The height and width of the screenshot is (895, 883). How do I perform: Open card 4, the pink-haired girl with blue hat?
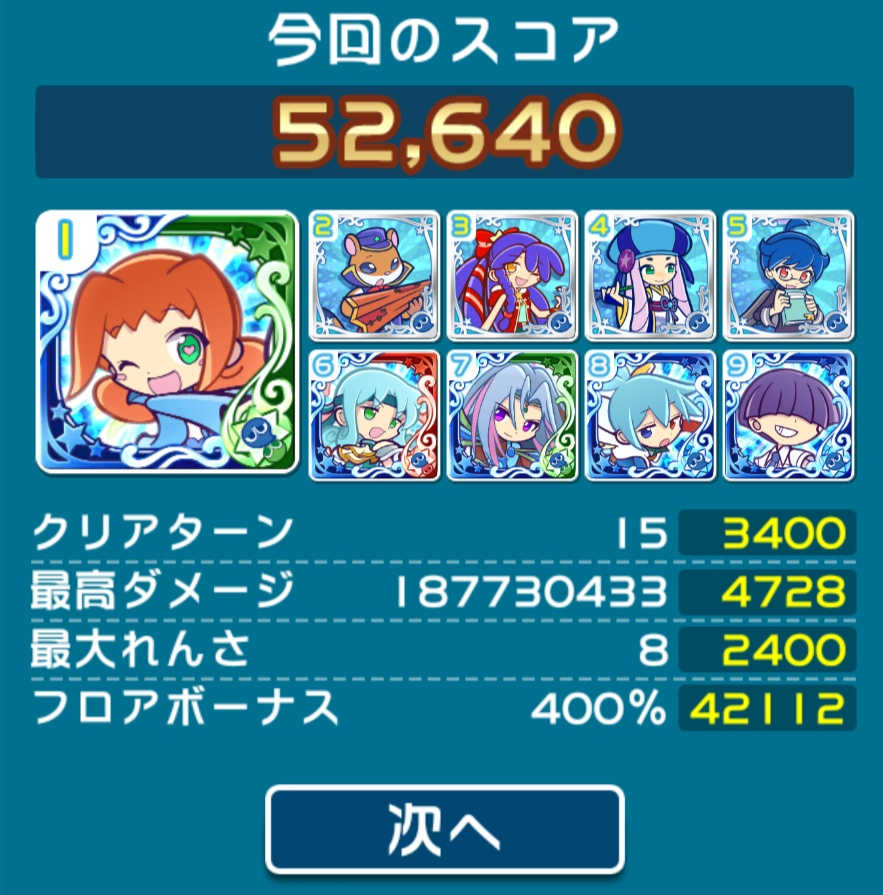click(649, 275)
